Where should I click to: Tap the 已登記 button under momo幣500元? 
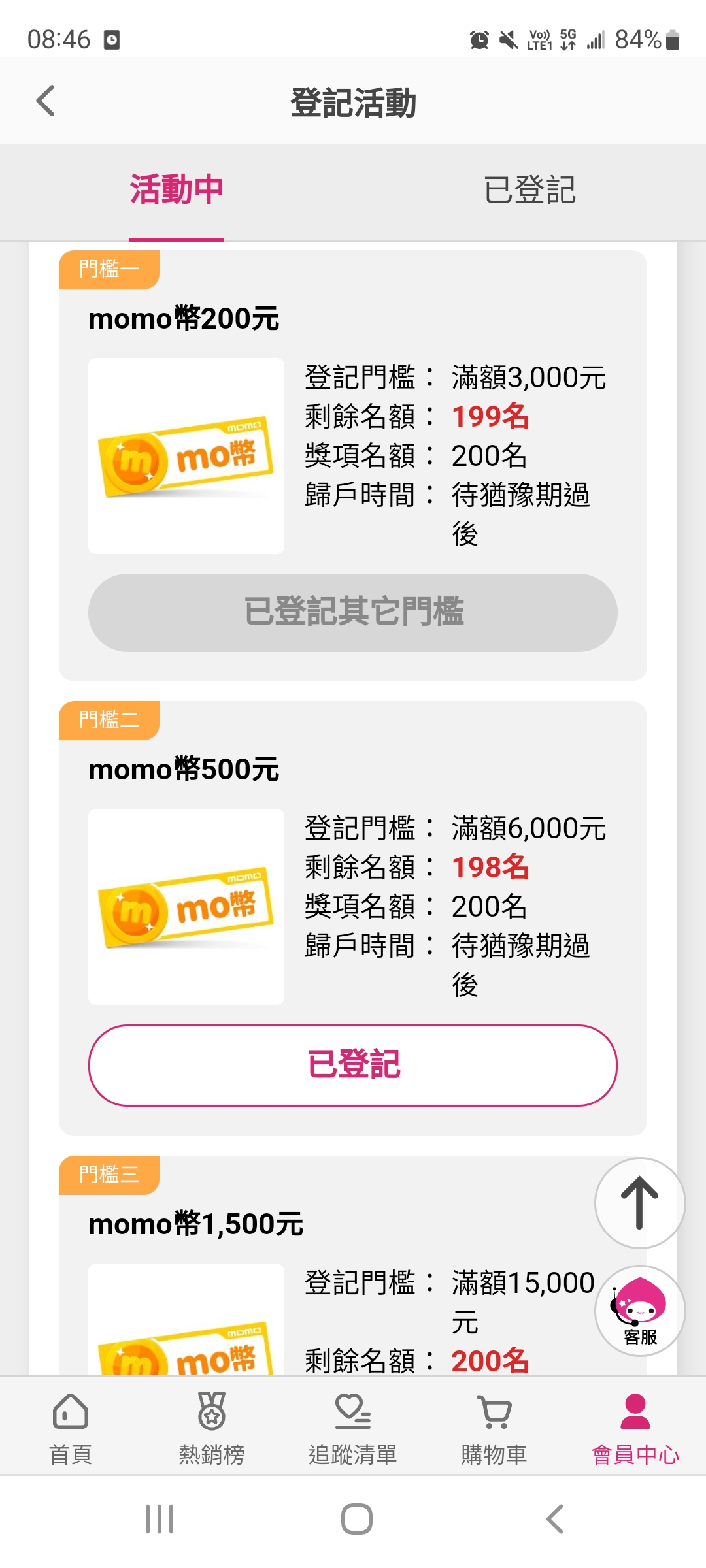tap(353, 1065)
